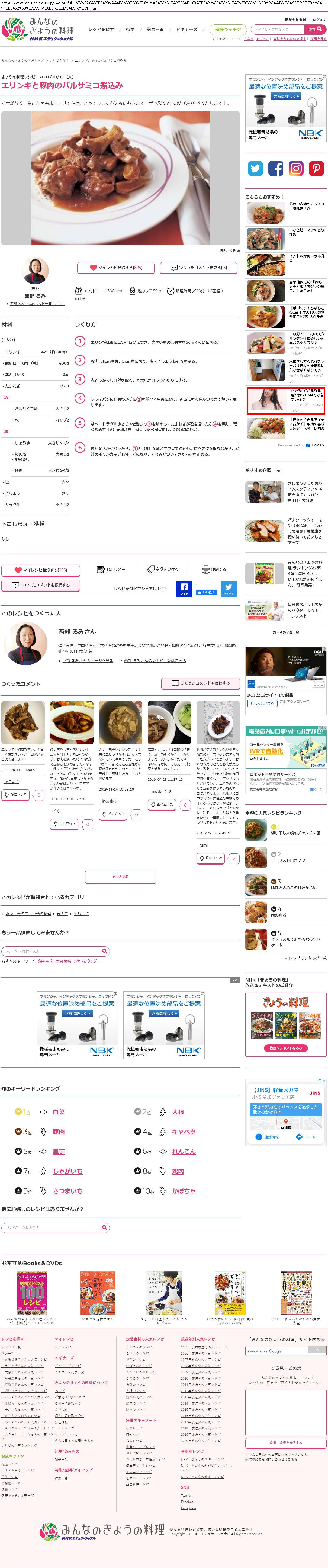Open 西部 るみ instructor profile link
328x1568 pixels.
(x=35, y=296)
